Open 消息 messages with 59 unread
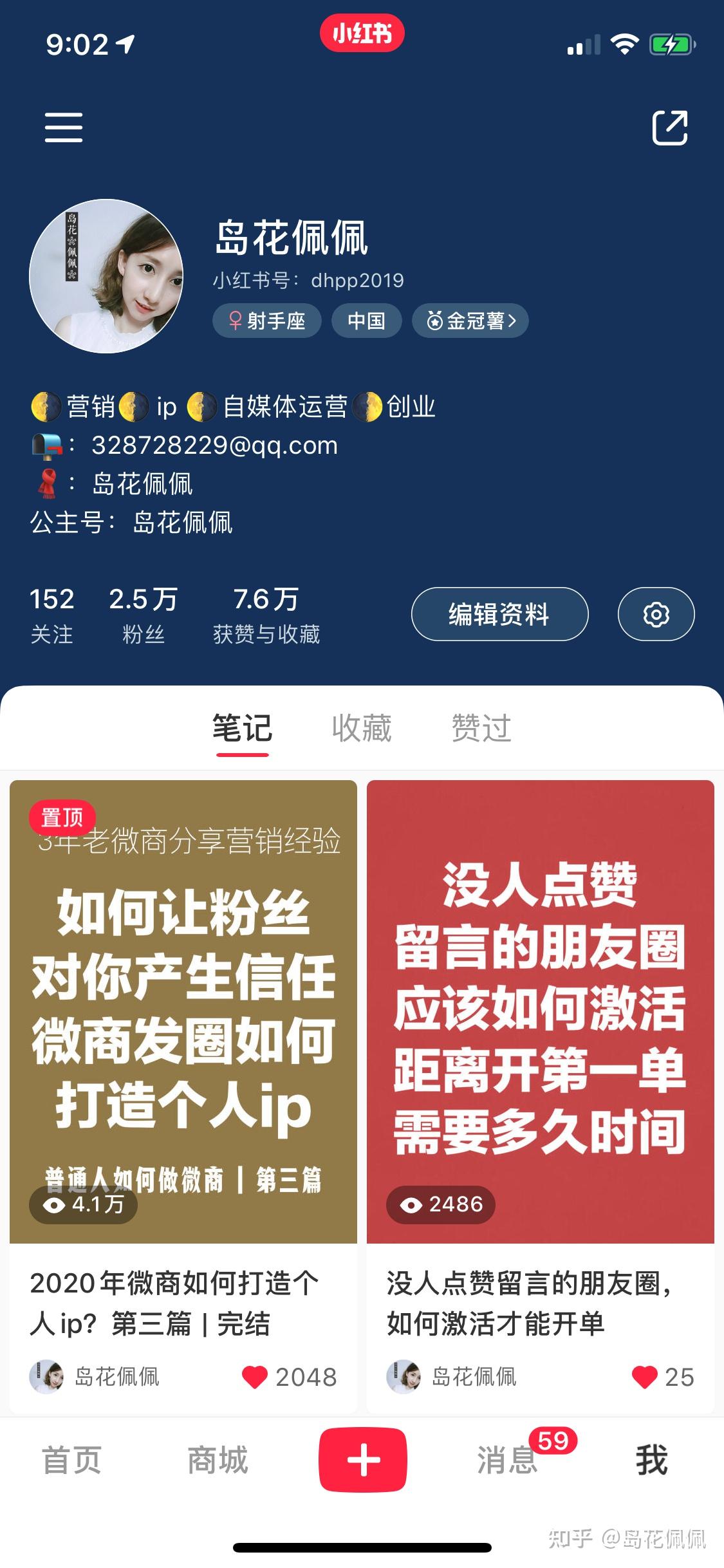The width and height of the screenshot is (724, 1568). [x=508, y=1459]
